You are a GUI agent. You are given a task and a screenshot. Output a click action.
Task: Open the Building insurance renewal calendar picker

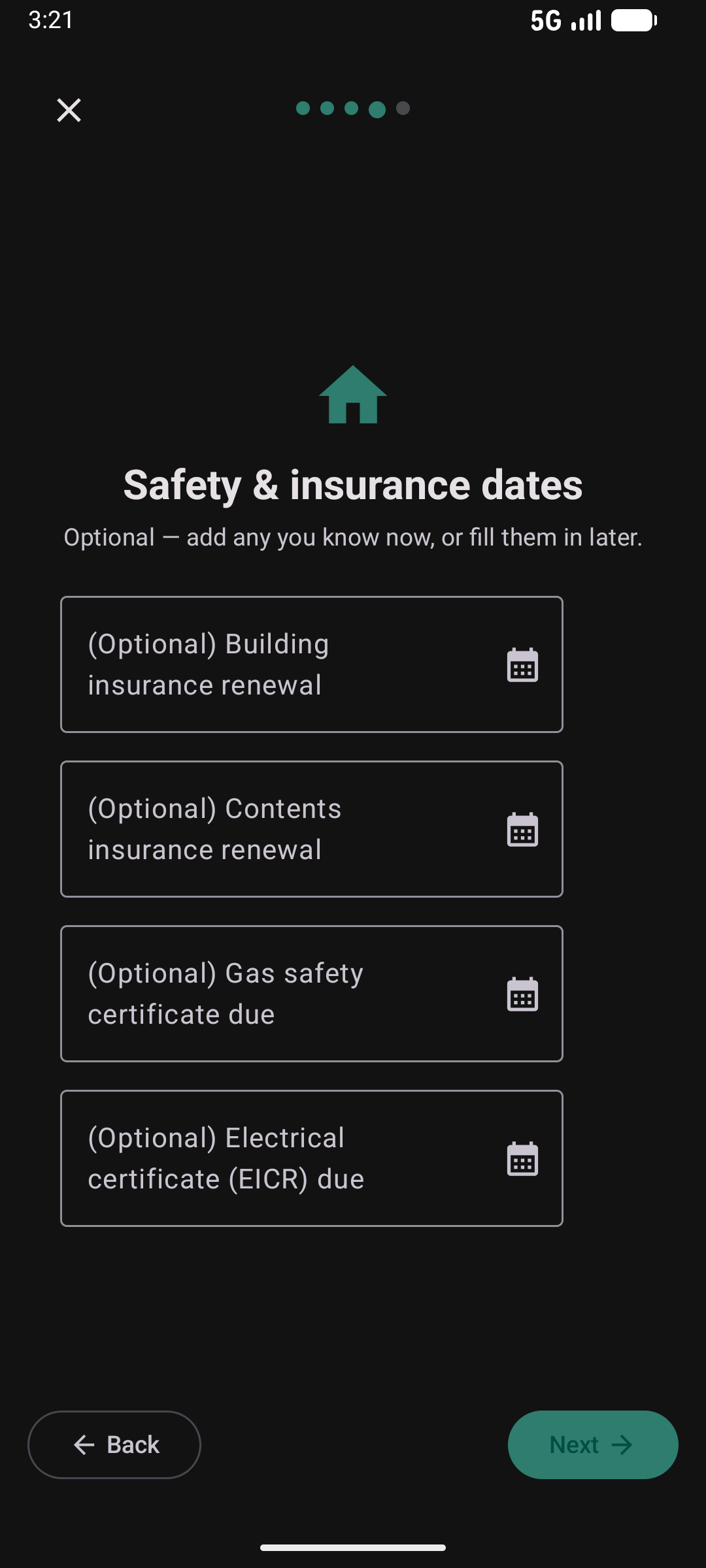523,664
